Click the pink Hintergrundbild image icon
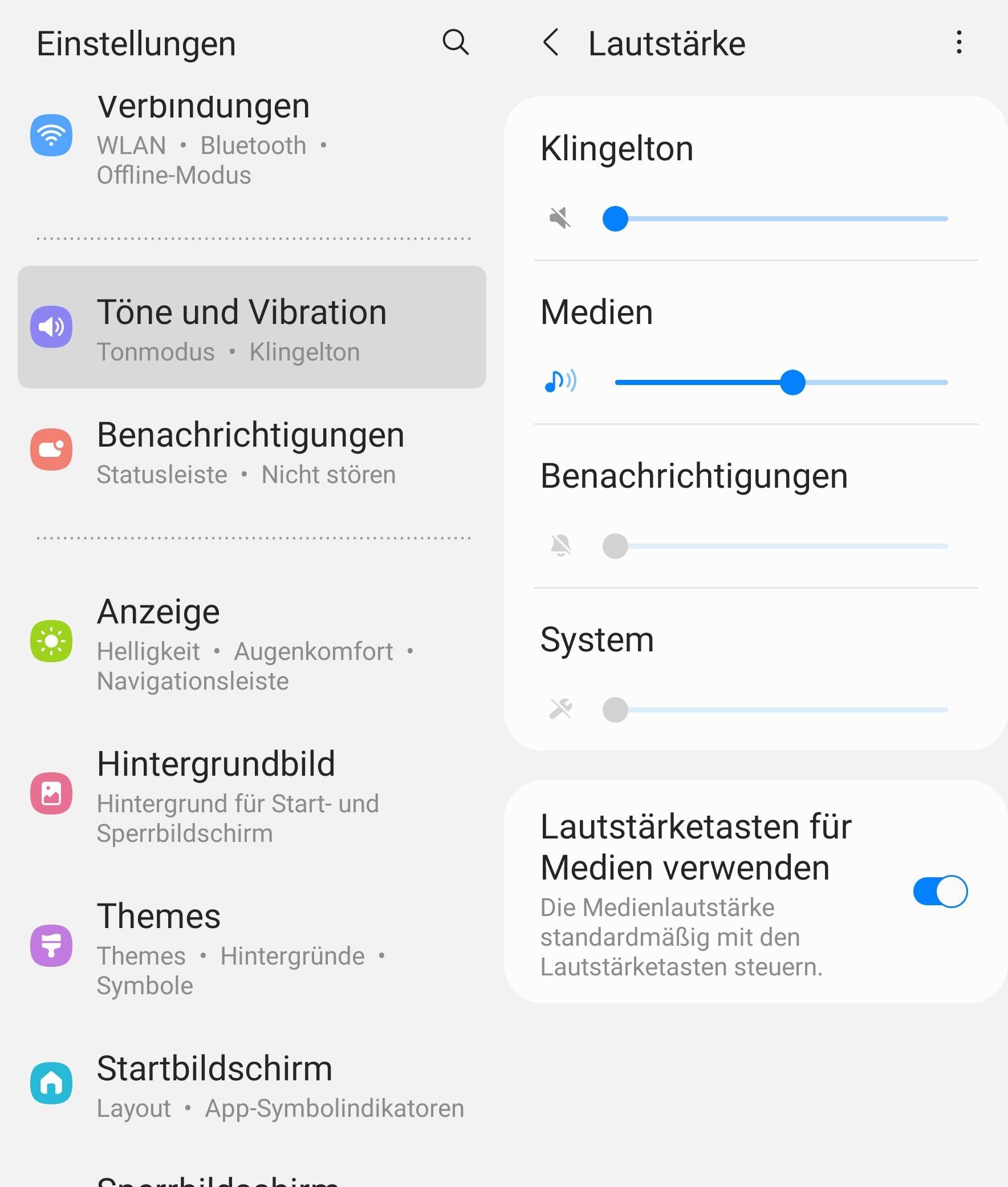This screenshot has height=1187, width=1008. pyautogui.click(x=50, y=794)
